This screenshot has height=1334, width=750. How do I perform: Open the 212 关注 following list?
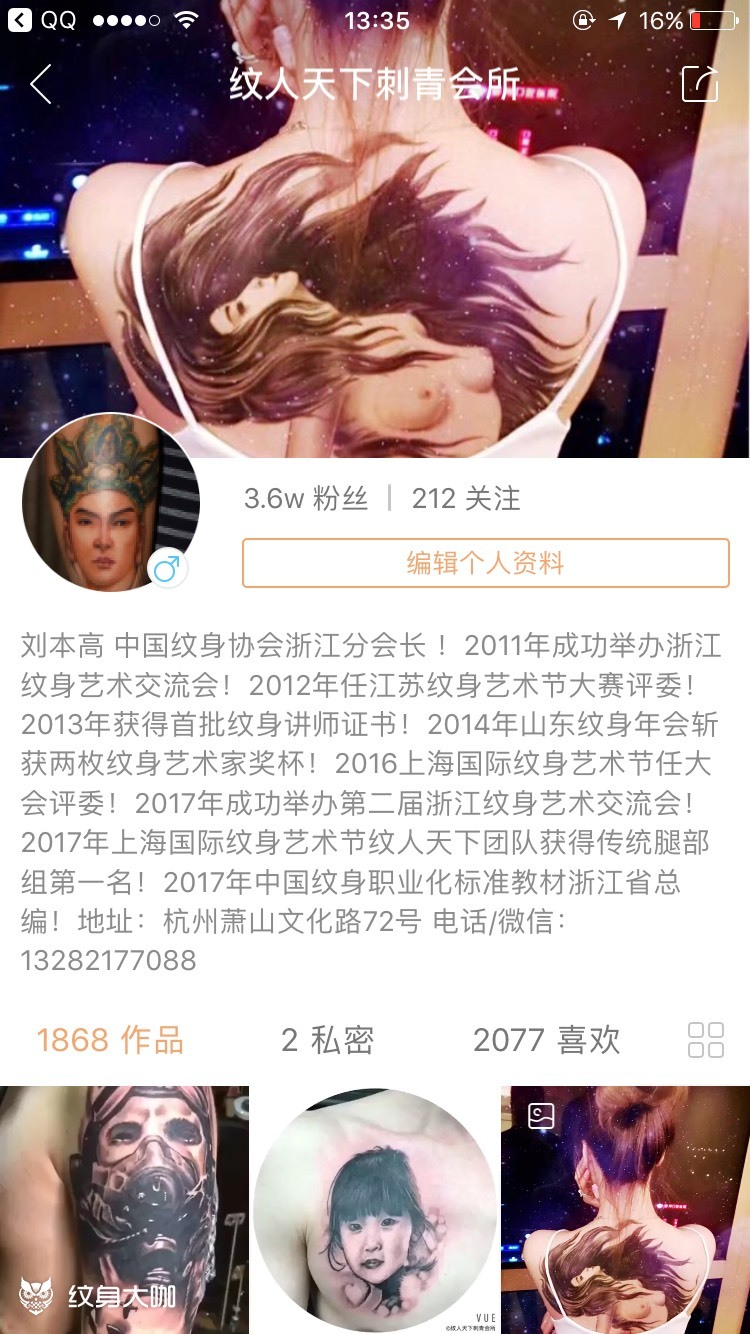click(466, 498)
